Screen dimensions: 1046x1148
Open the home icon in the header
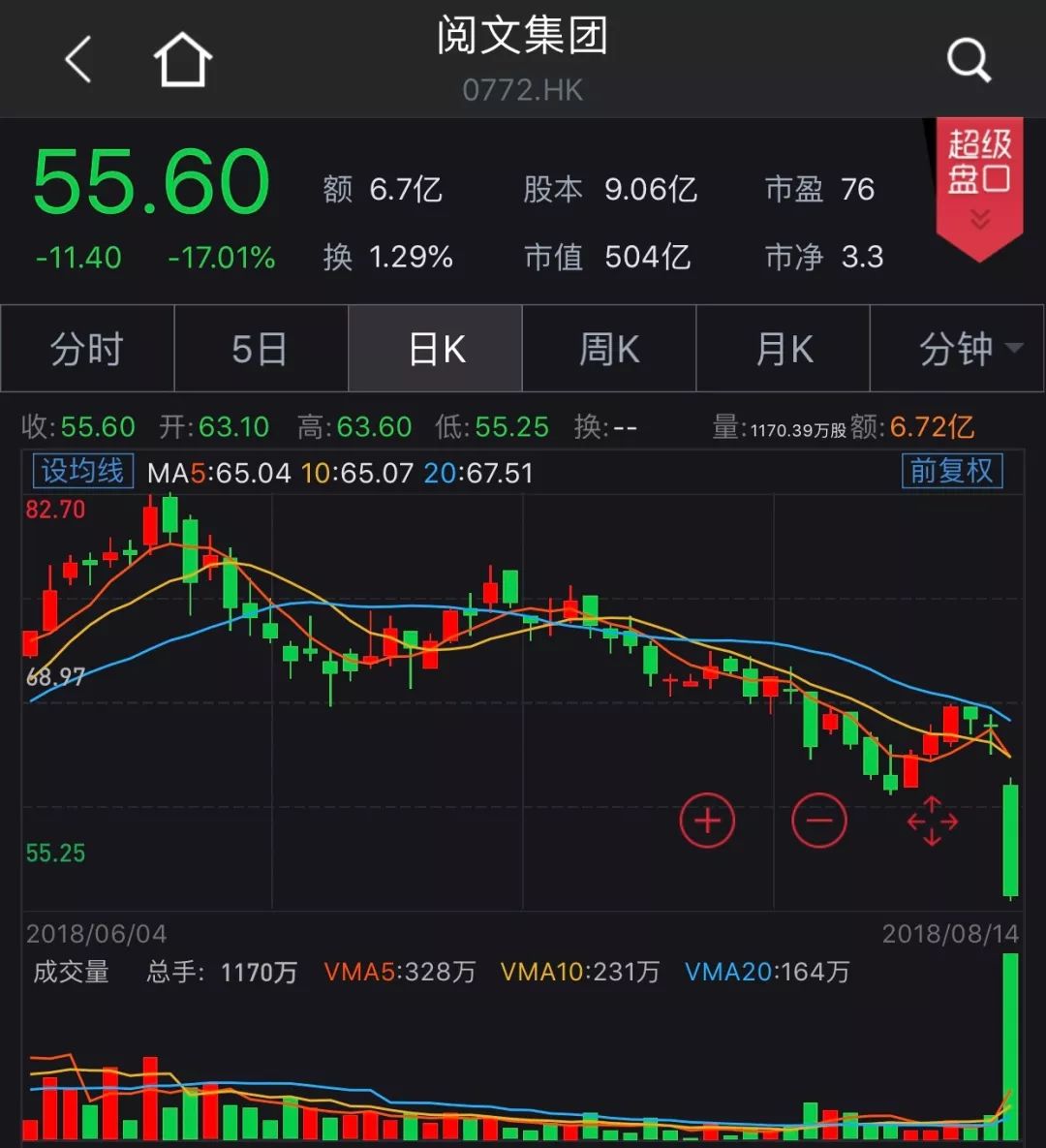click(x=183, y=60)
